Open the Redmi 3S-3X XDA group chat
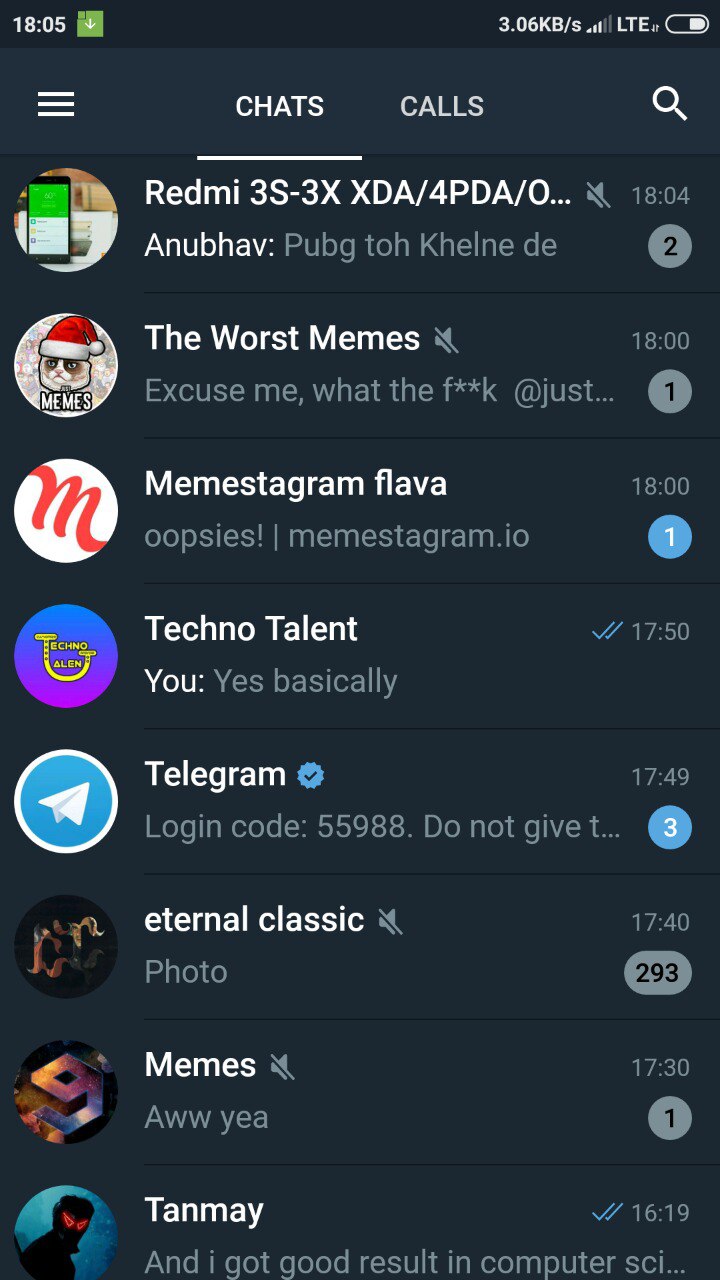Image resolution: width=720 pixels, height=1280 pixels. pos(360,220)
